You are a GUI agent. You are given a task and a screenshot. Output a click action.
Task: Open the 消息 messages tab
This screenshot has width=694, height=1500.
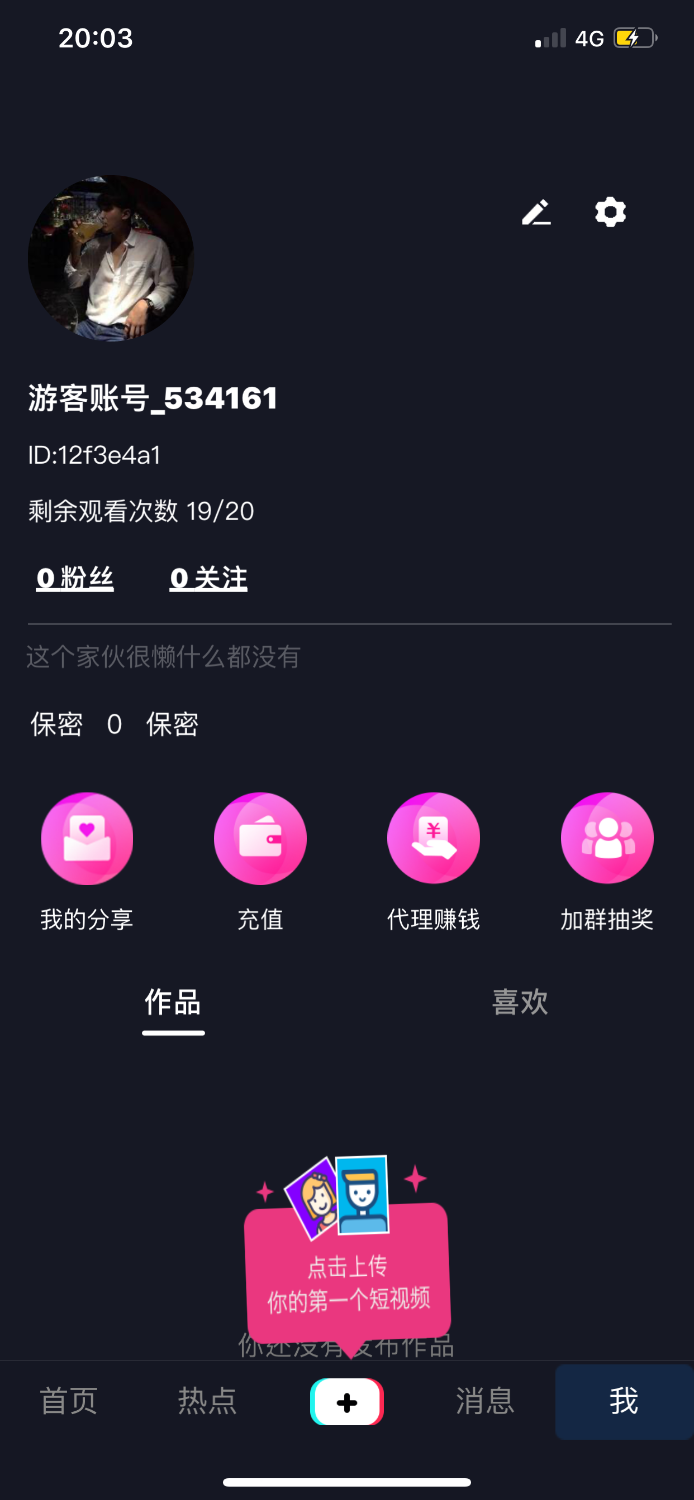pyautogui.click(x=485, y=1401)
